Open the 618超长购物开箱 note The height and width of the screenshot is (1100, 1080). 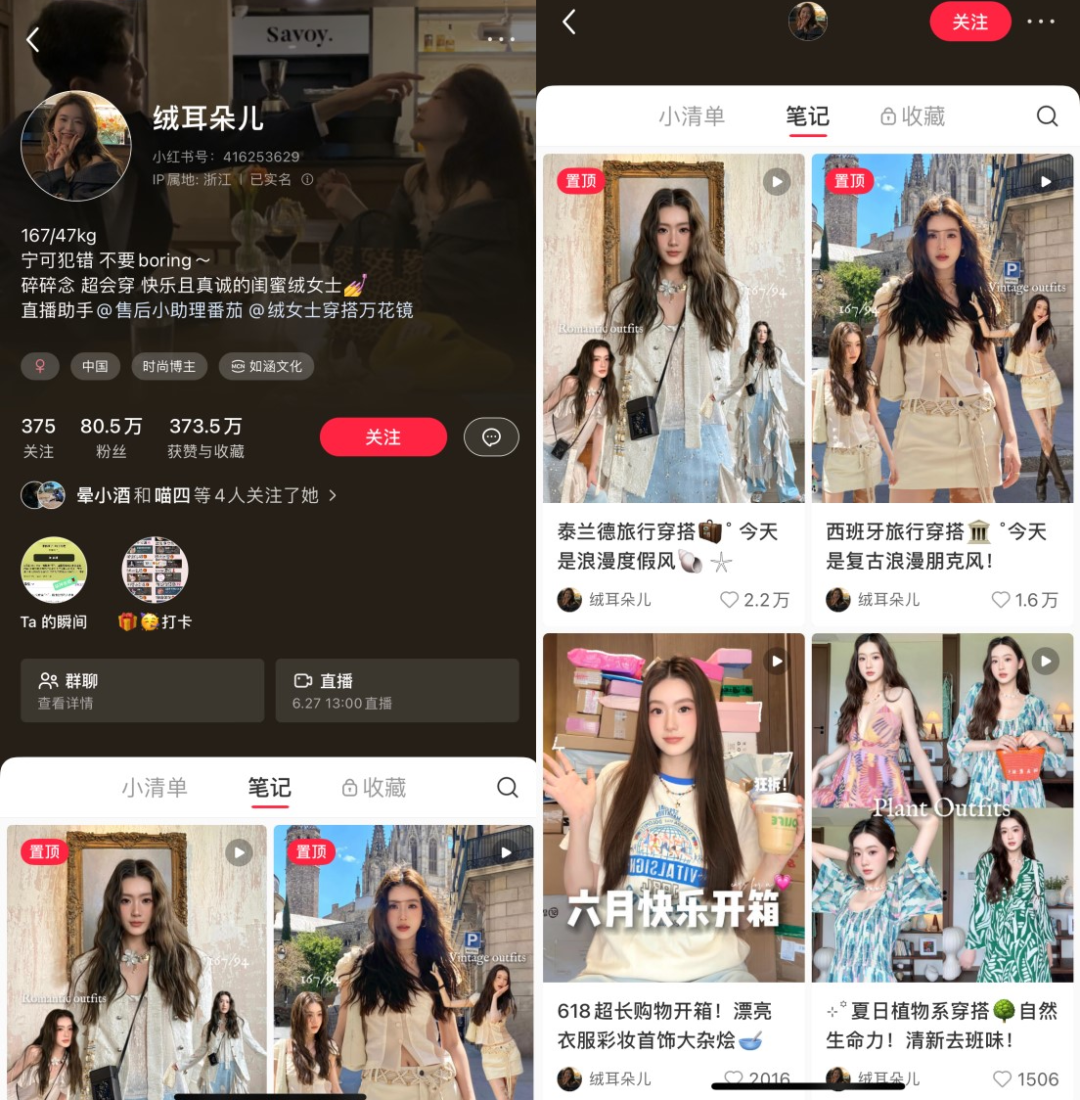pos(673,808)
